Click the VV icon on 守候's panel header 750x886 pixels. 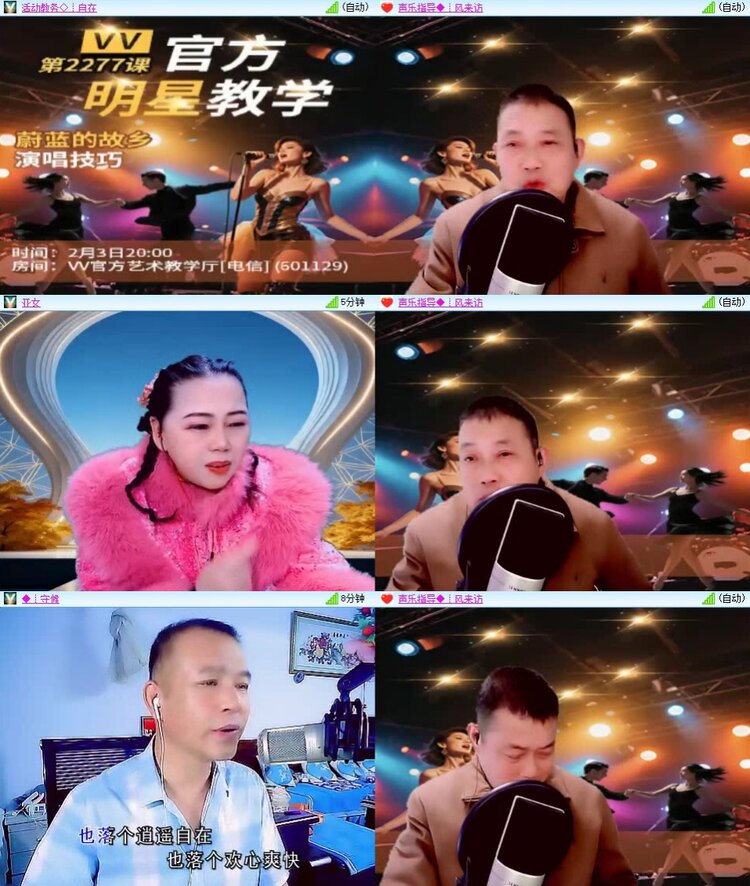[10, 598]
